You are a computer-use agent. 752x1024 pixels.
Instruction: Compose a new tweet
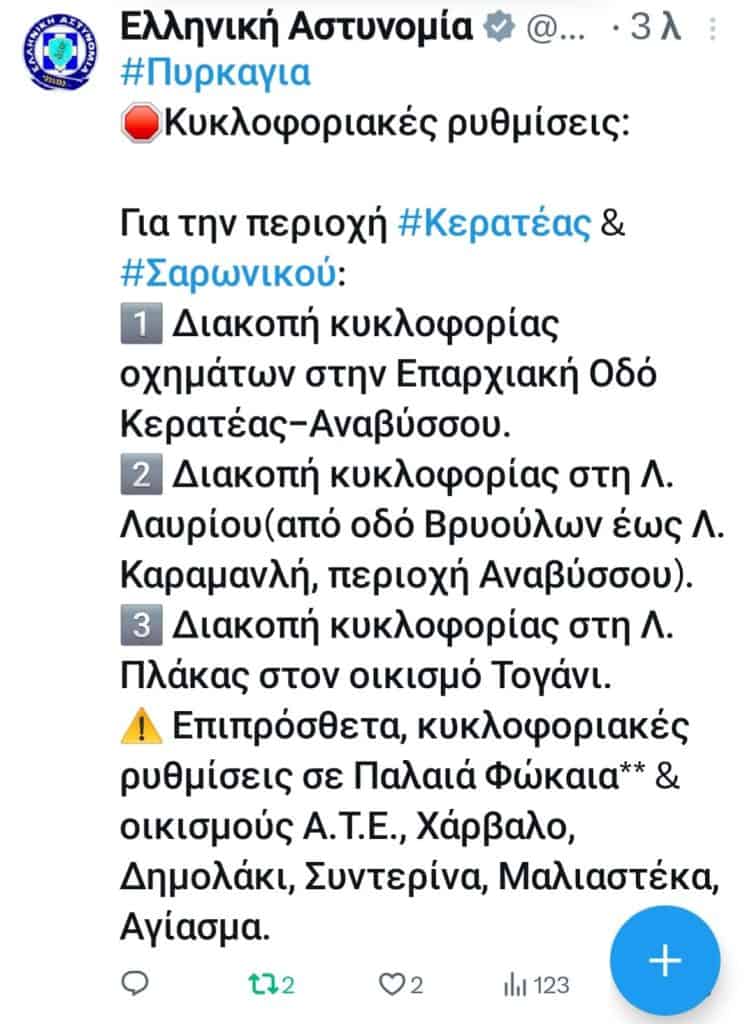coord(664,961)
